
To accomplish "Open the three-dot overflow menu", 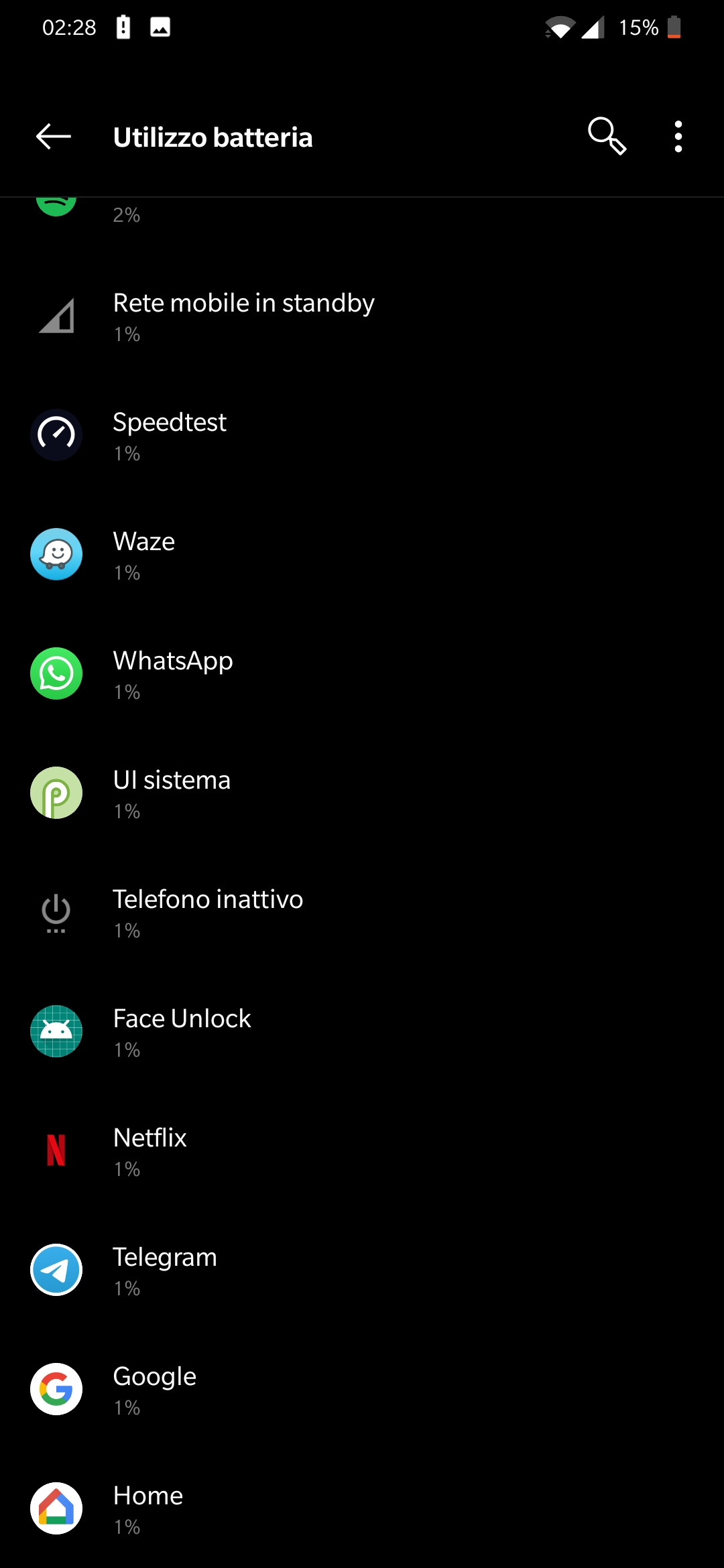I will pos(678,137).
